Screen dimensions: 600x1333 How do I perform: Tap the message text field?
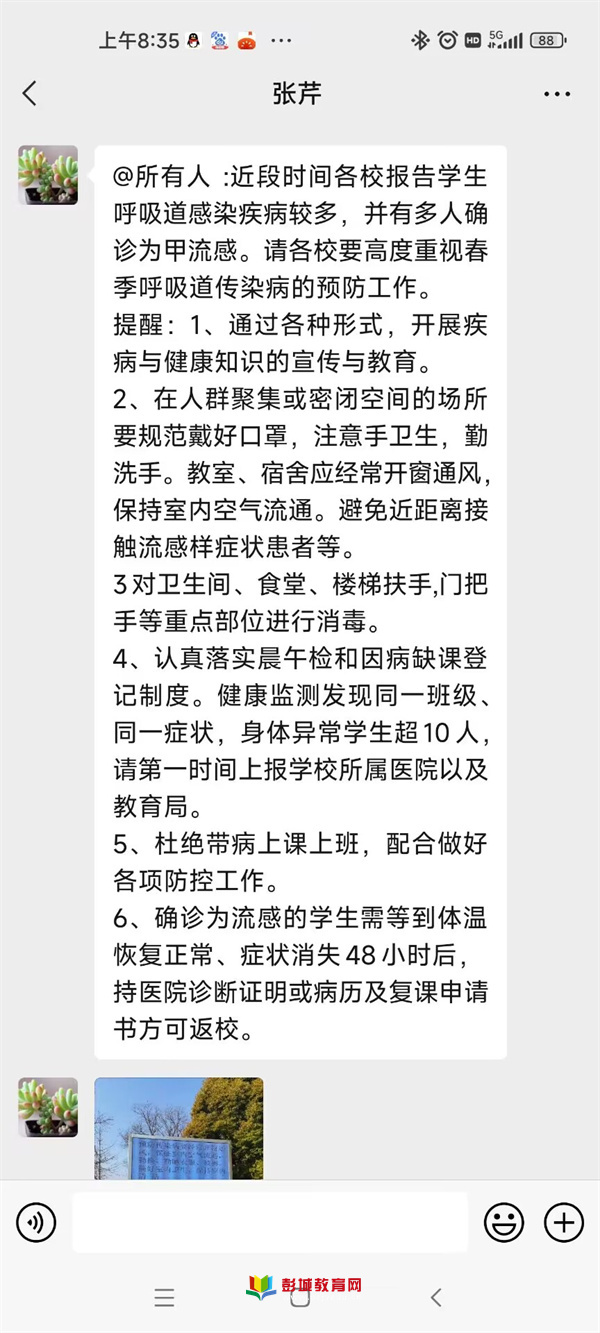[270, 1222]
